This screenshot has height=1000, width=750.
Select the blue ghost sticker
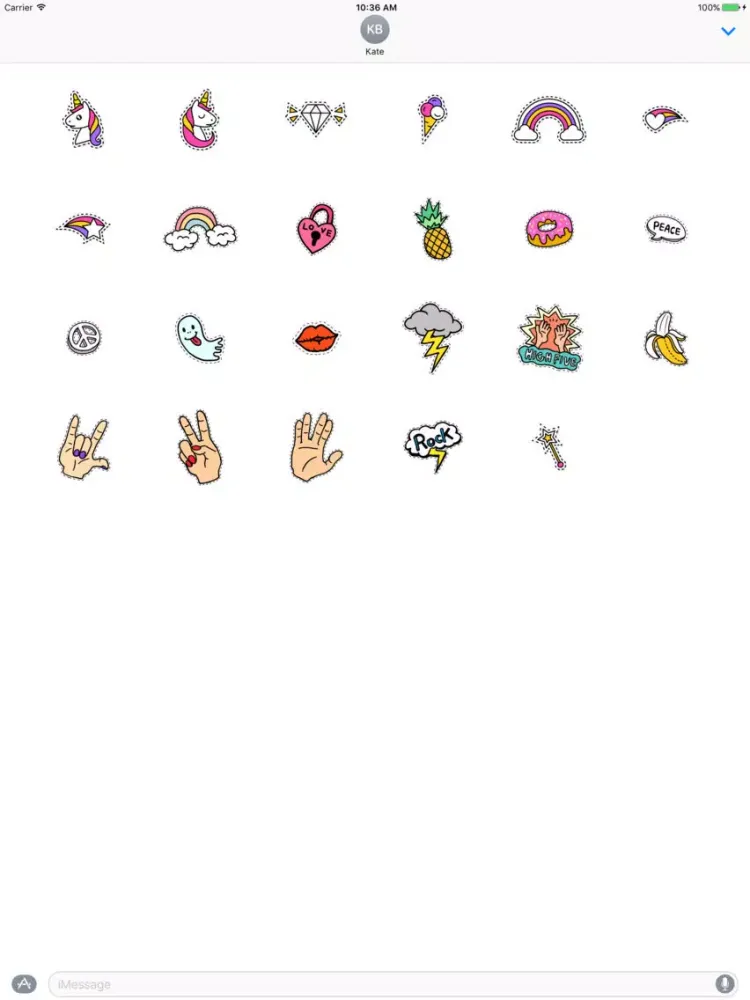pos(199,338)
